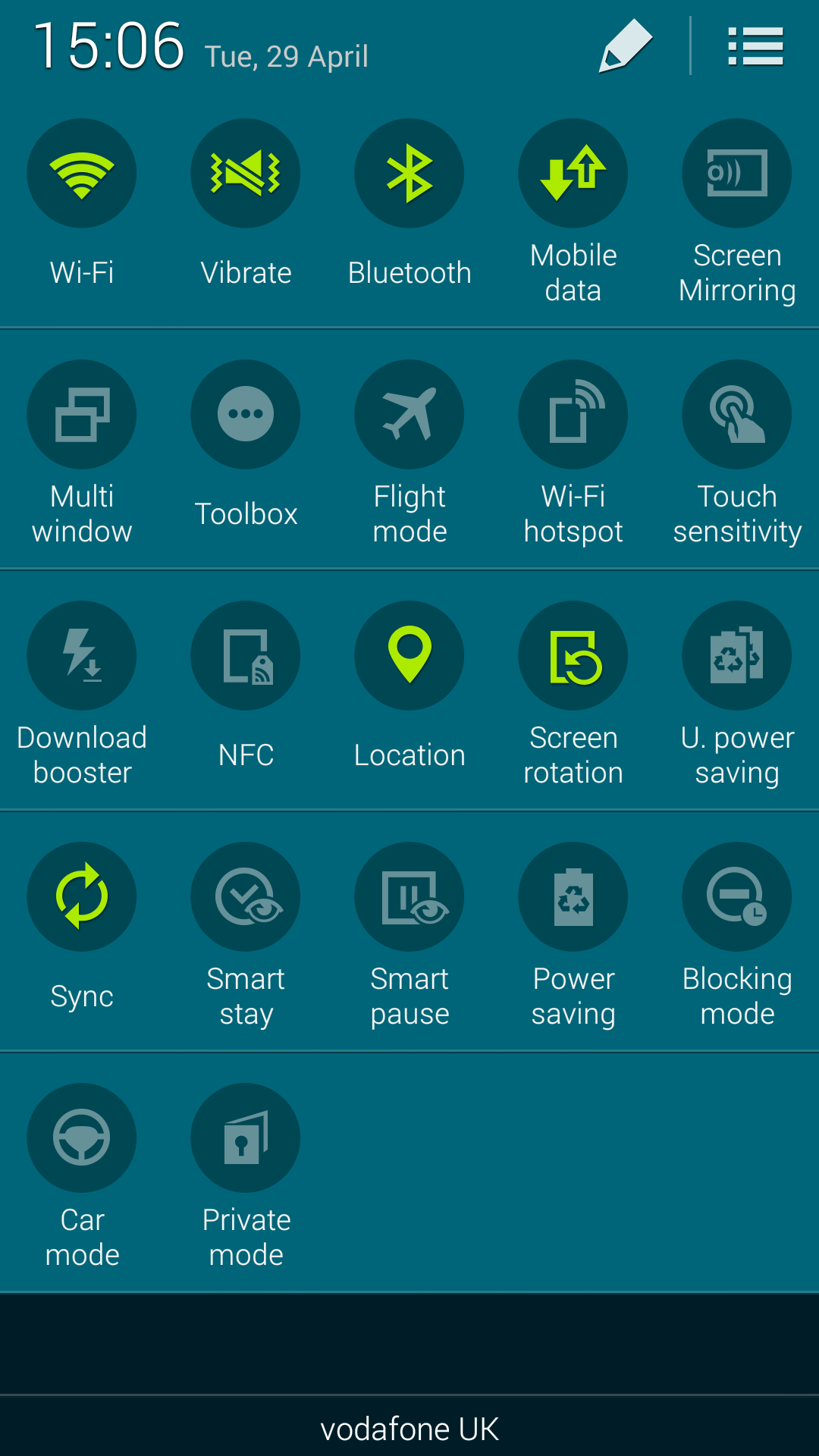The height and width of the screenshot is (1456, 819).
Task: Enable Screen Mirroring
Action: point(737,173)
